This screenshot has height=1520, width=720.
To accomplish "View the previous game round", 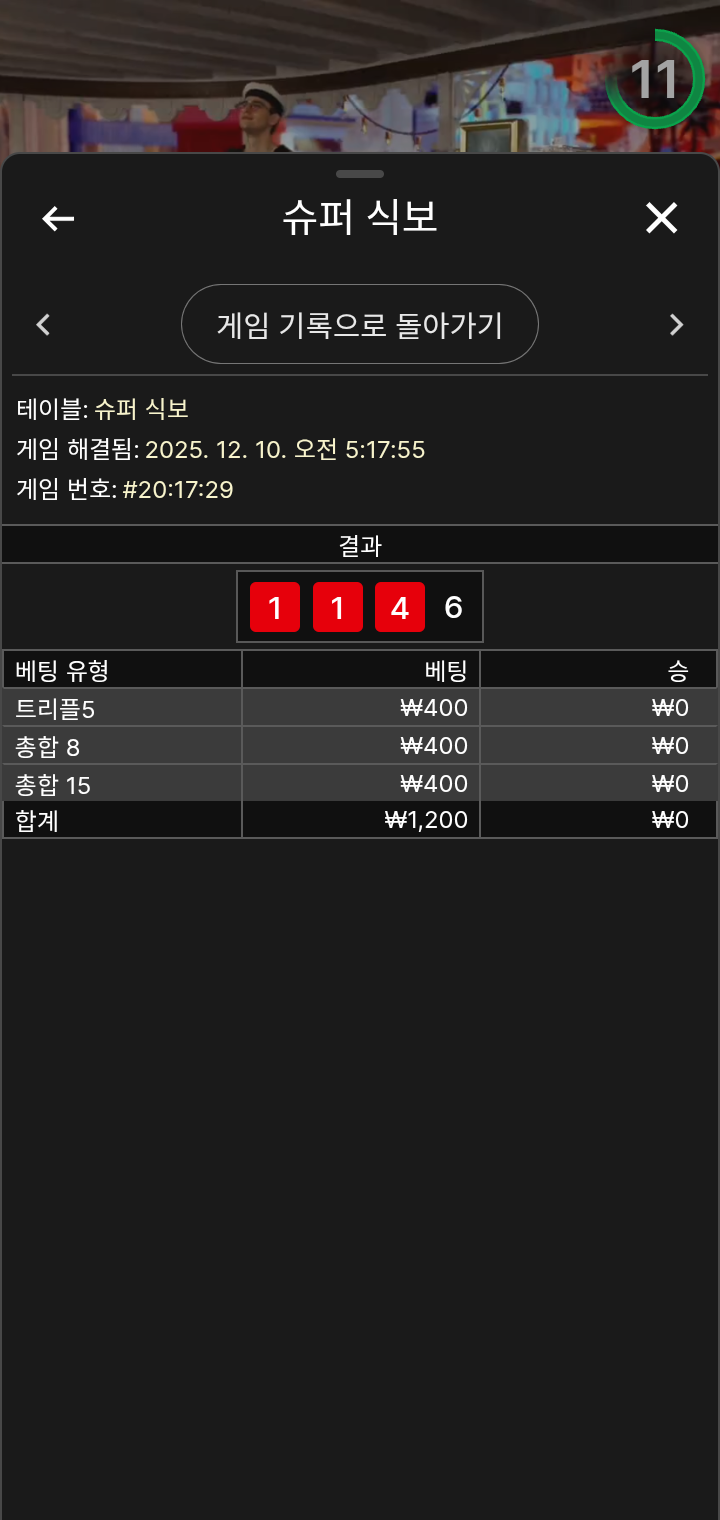I will click(x=43, y=324).
